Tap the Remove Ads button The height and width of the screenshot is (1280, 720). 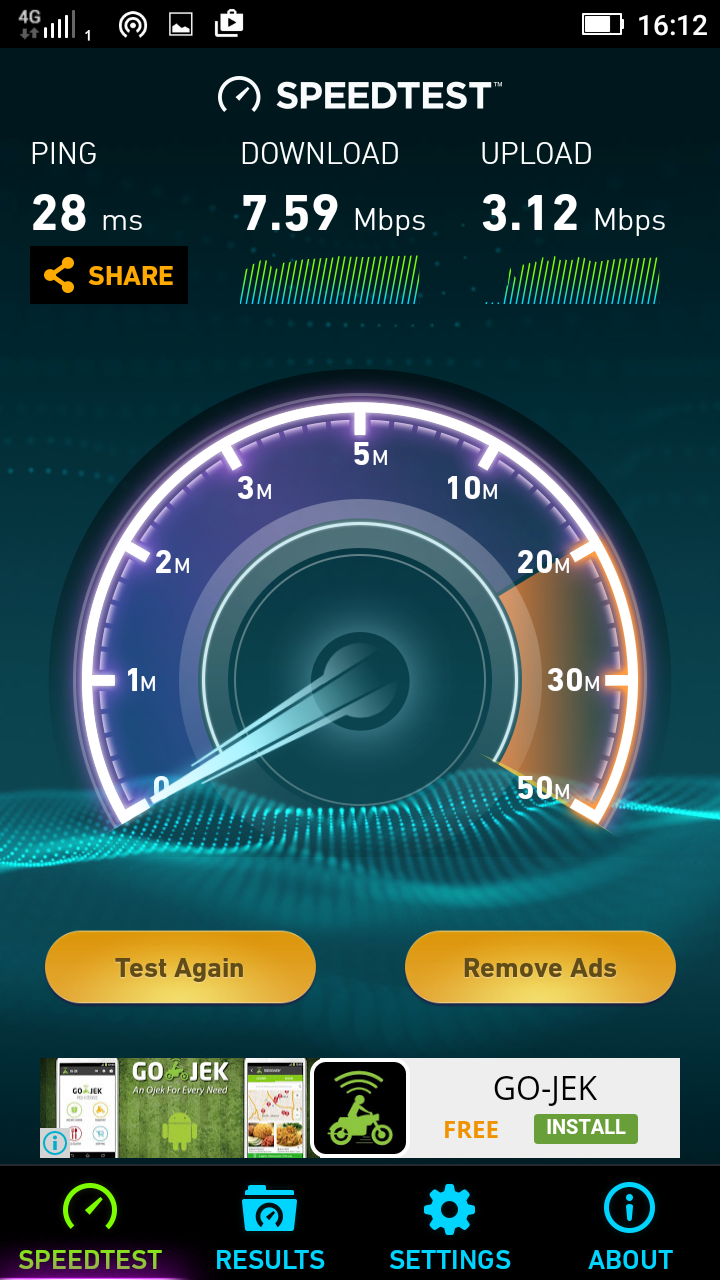[x=540, y=967]
